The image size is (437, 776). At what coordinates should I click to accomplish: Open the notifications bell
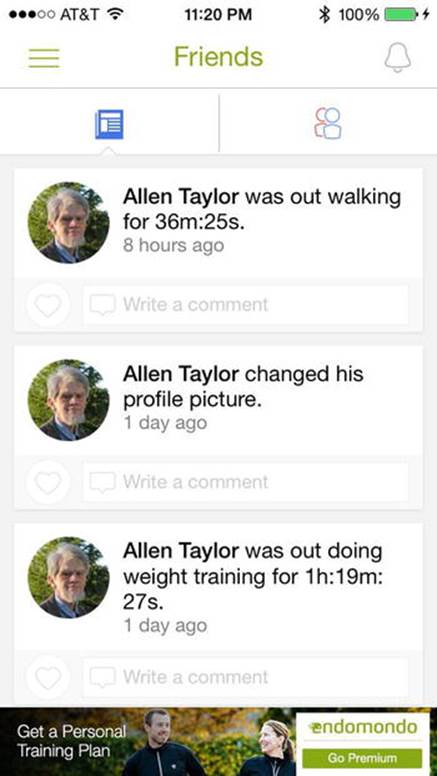pos(397,57)
